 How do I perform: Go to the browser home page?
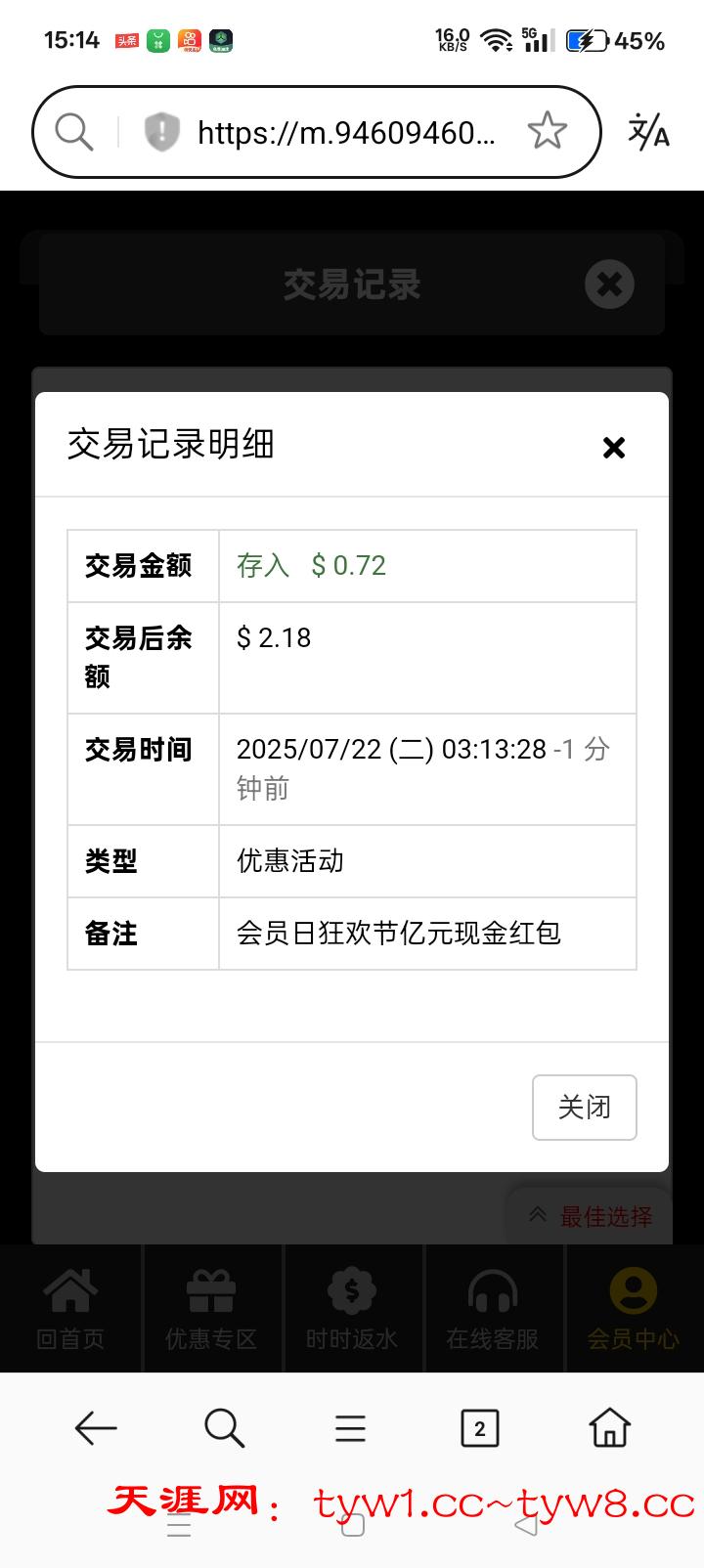[x=609, y=1428]
